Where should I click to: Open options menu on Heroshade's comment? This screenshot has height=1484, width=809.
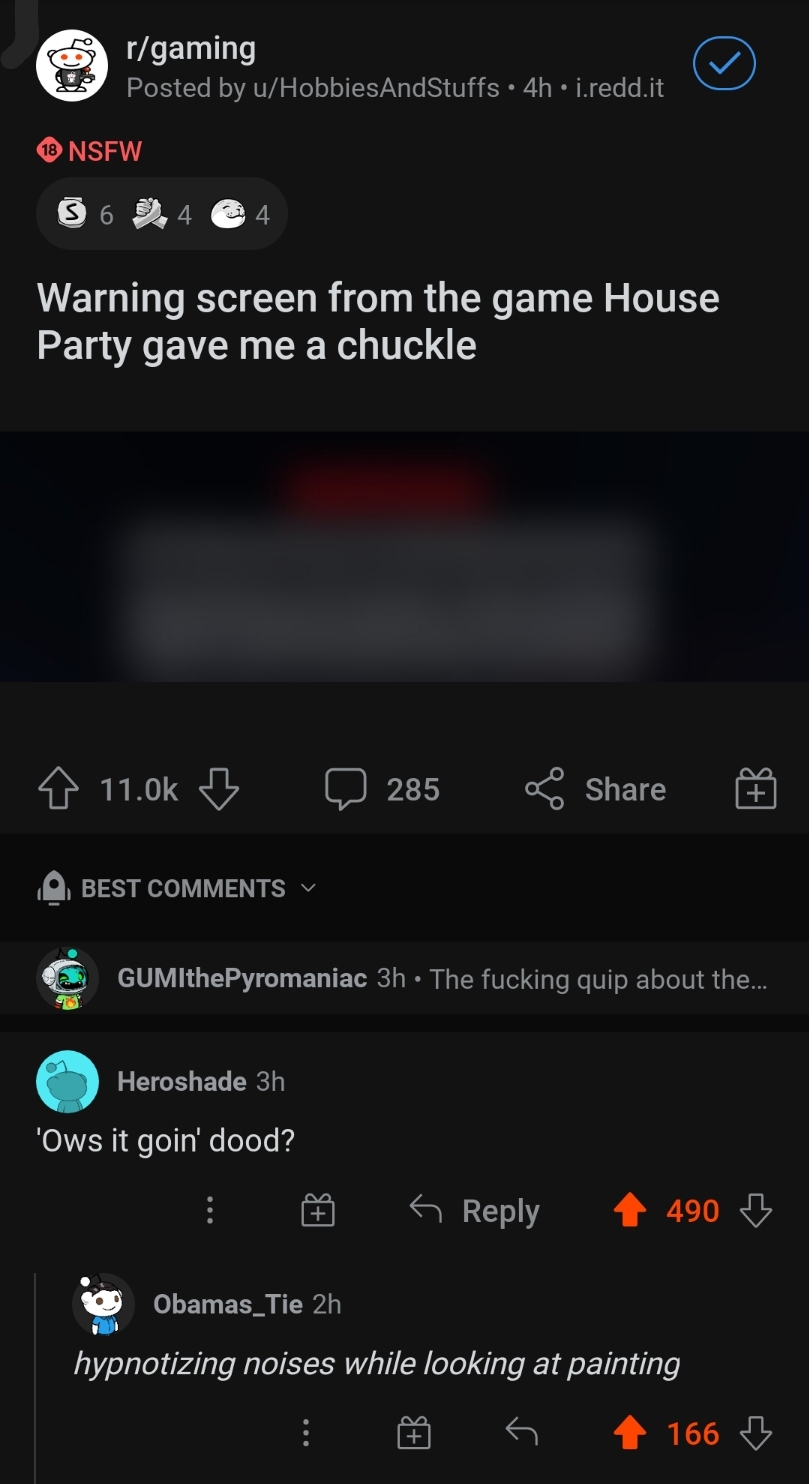(210, 1211)
